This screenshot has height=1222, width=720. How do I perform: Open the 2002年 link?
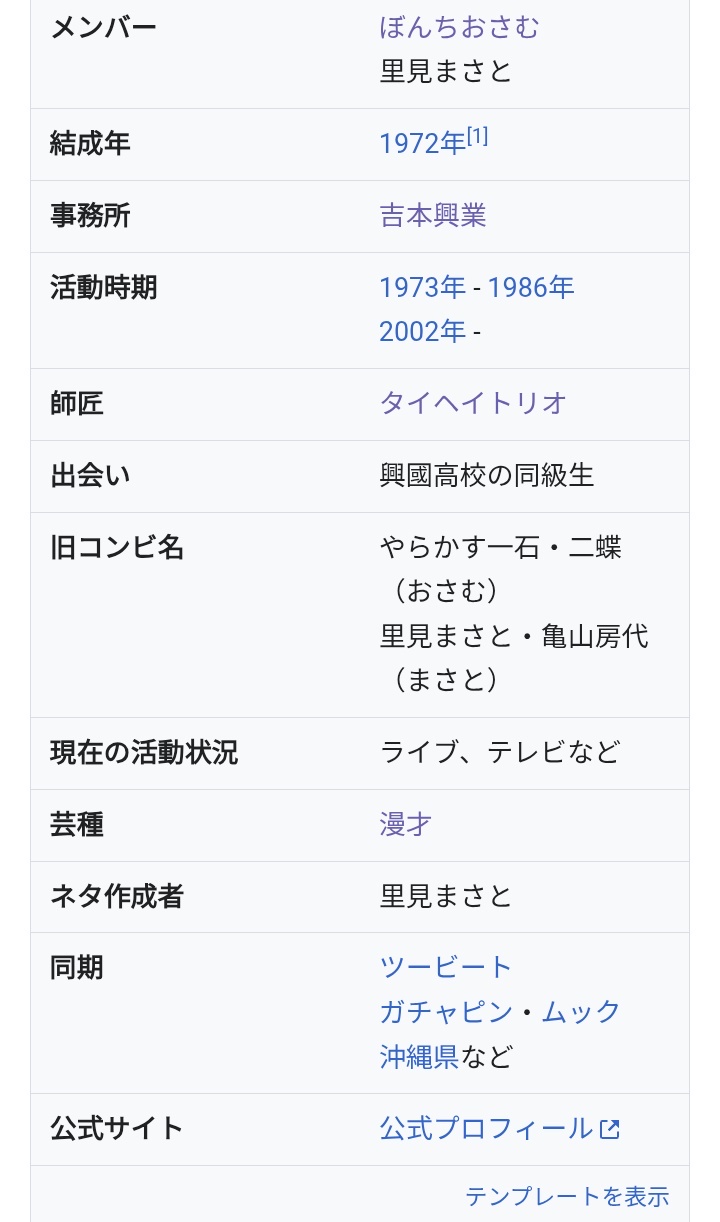(x=422, y=332)
